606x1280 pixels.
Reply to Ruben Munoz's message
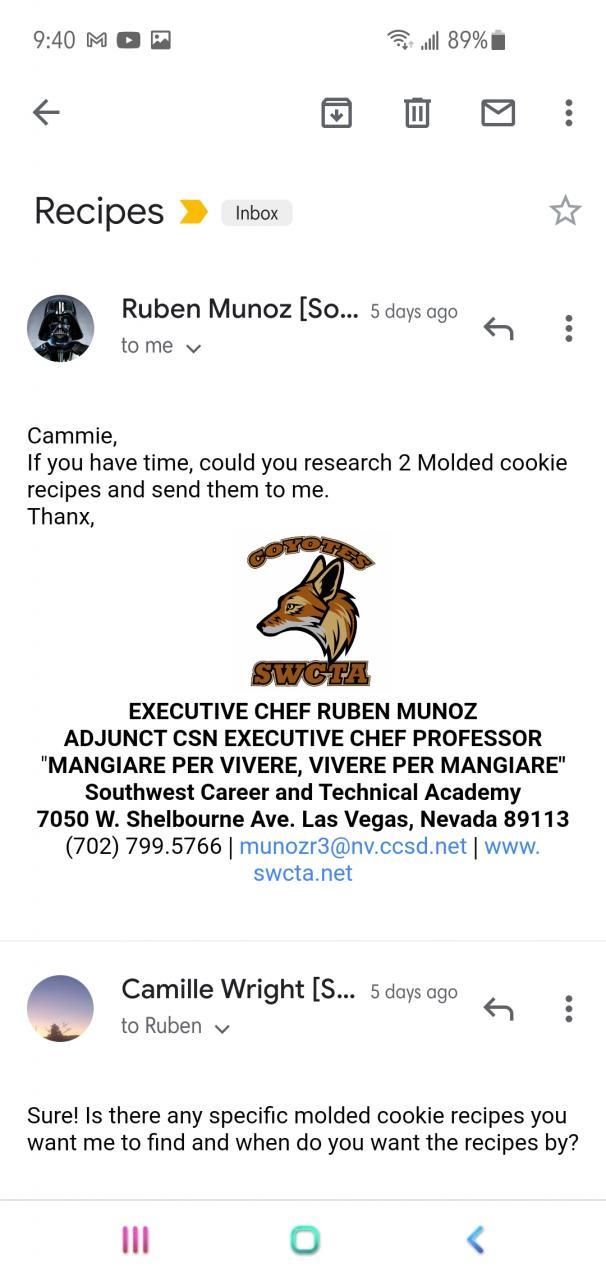click(x=498, y=328)
